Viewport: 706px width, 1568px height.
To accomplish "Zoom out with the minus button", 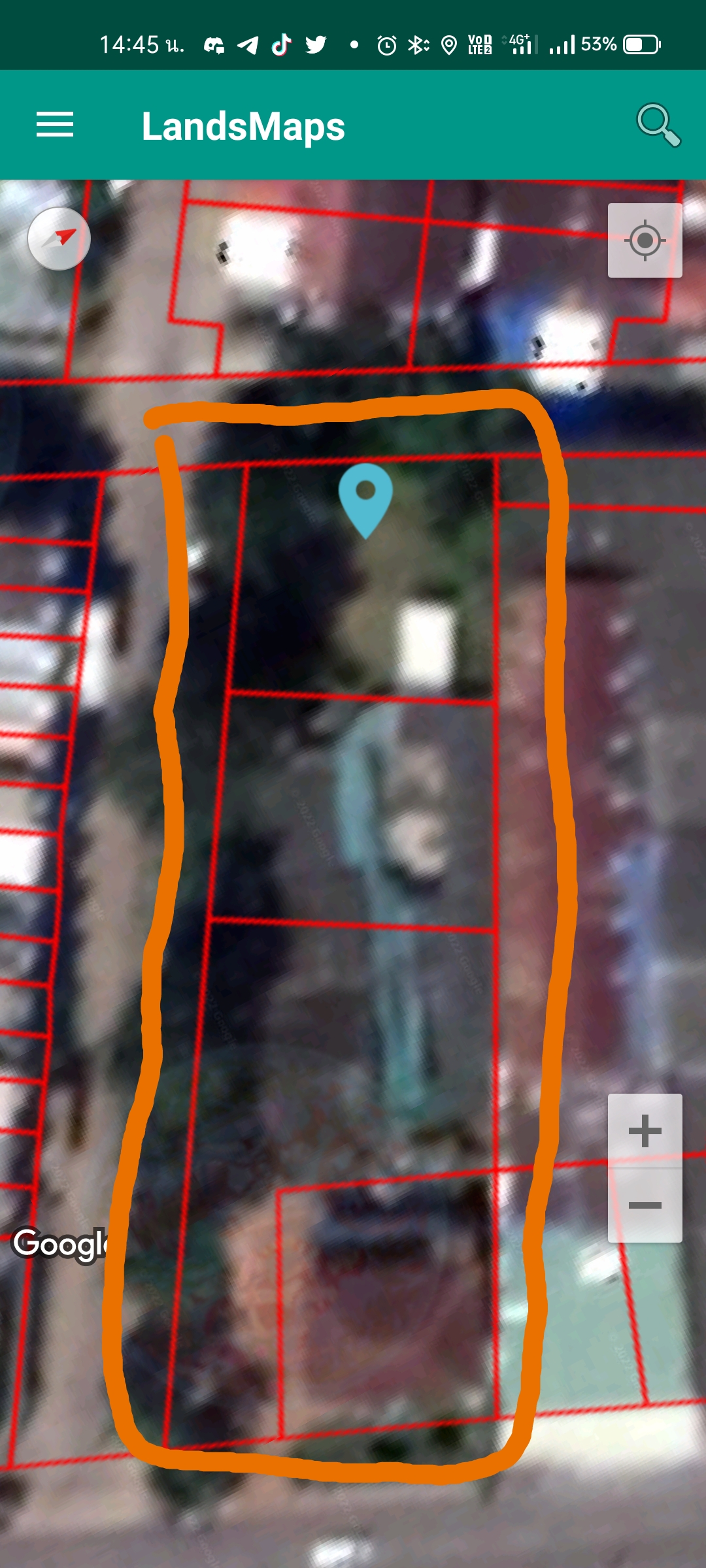I will click(x=645, y=1205).
